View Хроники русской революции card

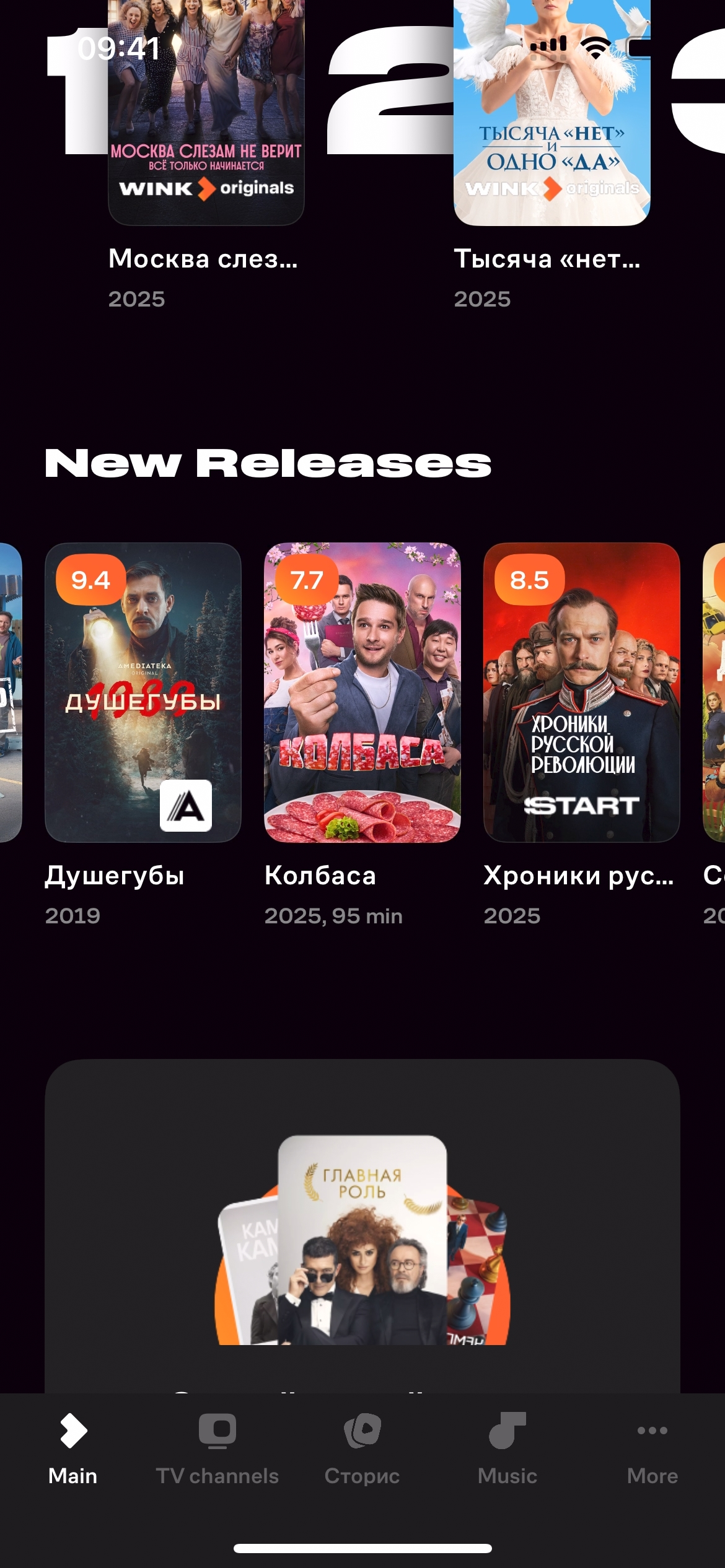pyautogui.click(x=581, y=692)
